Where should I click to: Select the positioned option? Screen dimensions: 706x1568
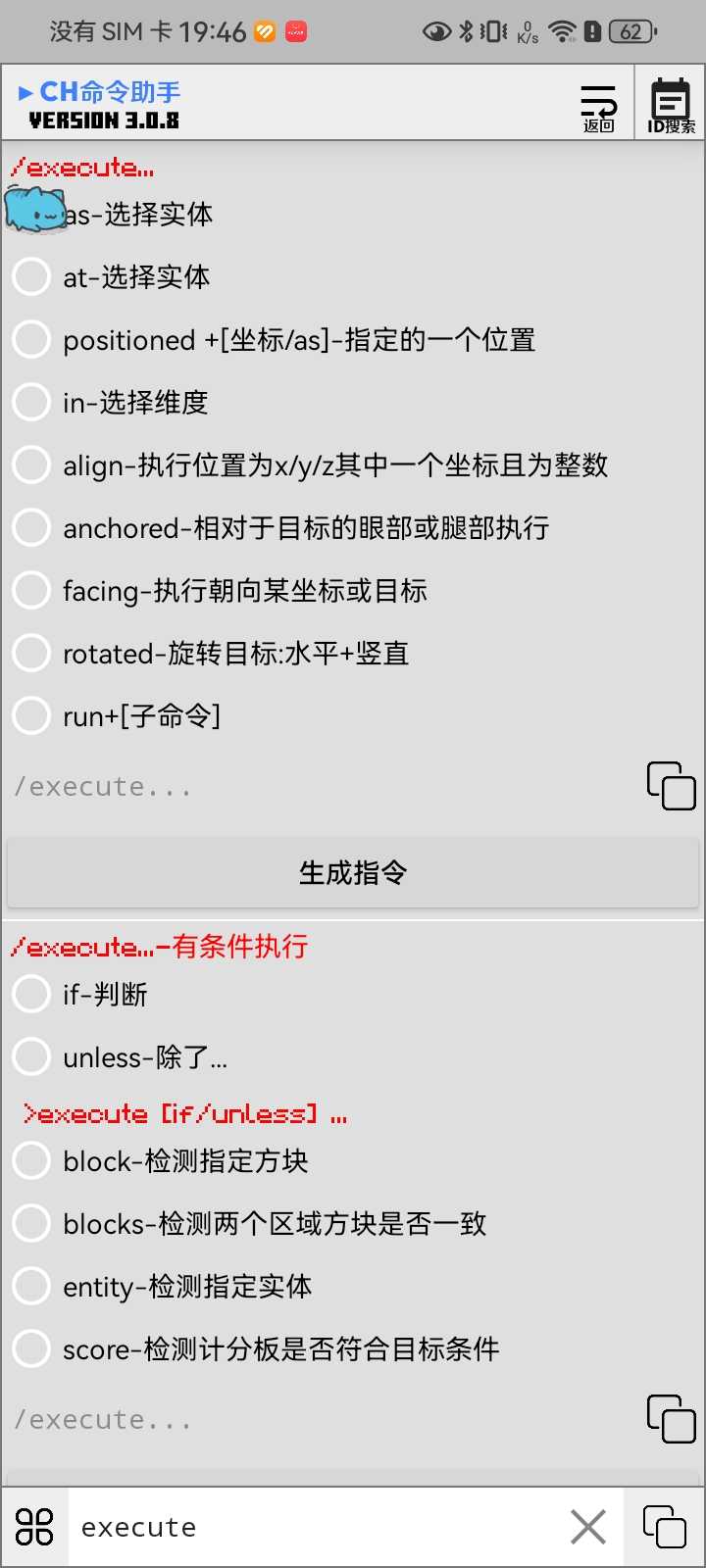(x=31, y=340)
